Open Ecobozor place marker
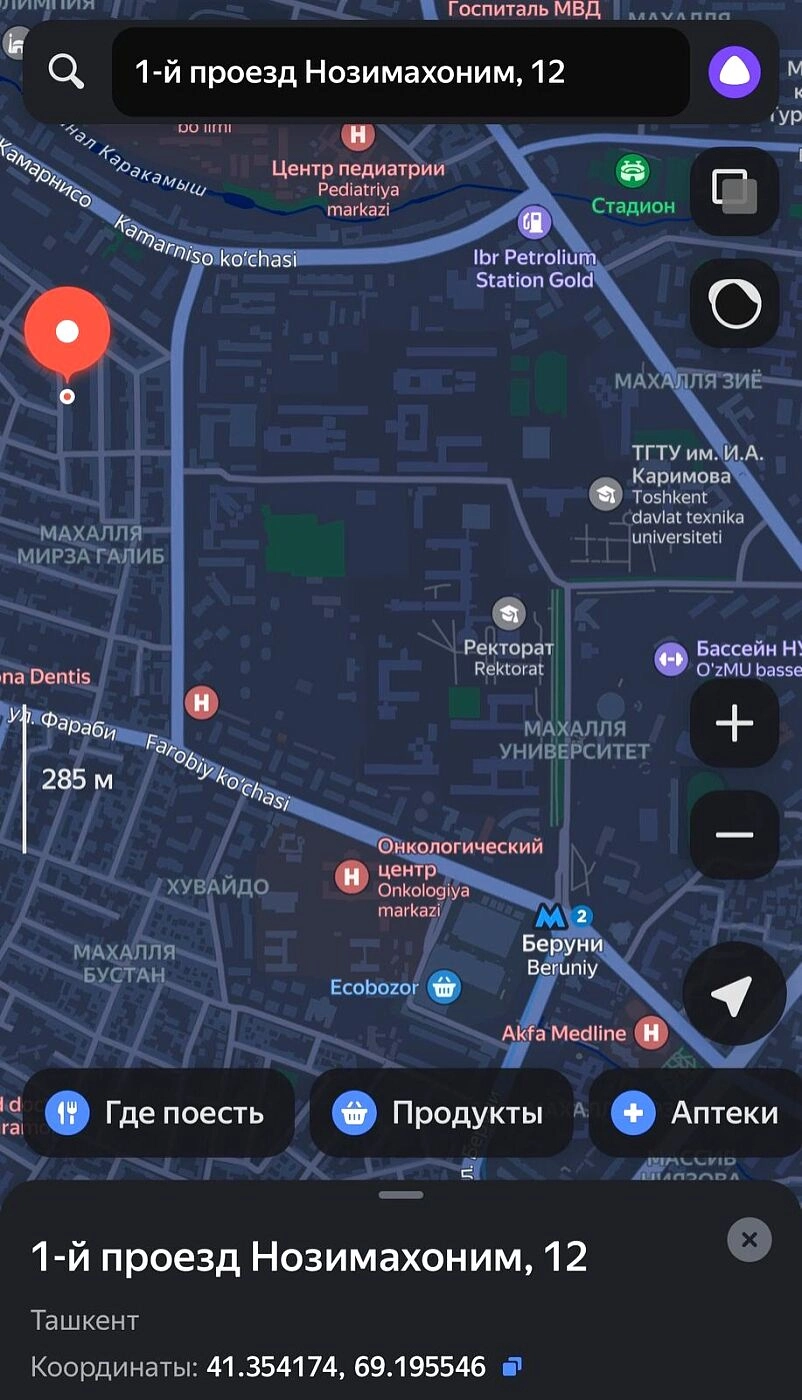The width and height of the screenshot is (802, 1400). [x=444, y=987]
